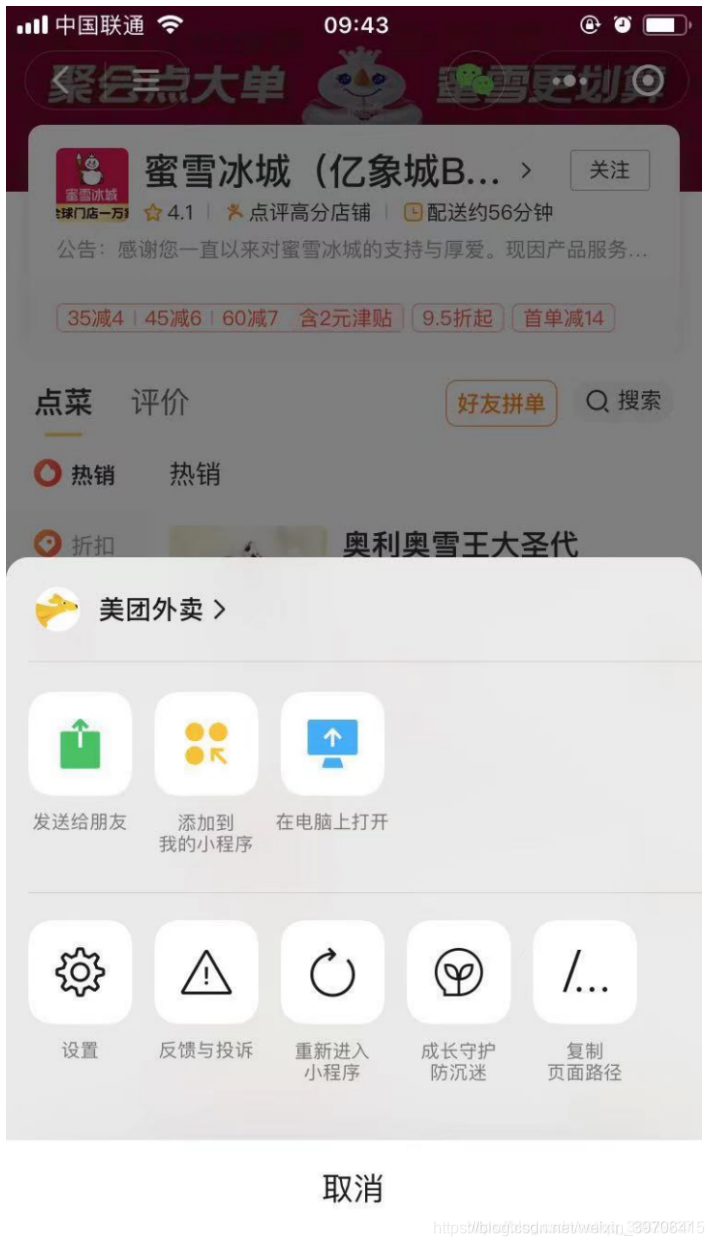This screenshot has height=1246, width=714.
Task: Select 添加到我的小程序 option
Action: point(206,744)
